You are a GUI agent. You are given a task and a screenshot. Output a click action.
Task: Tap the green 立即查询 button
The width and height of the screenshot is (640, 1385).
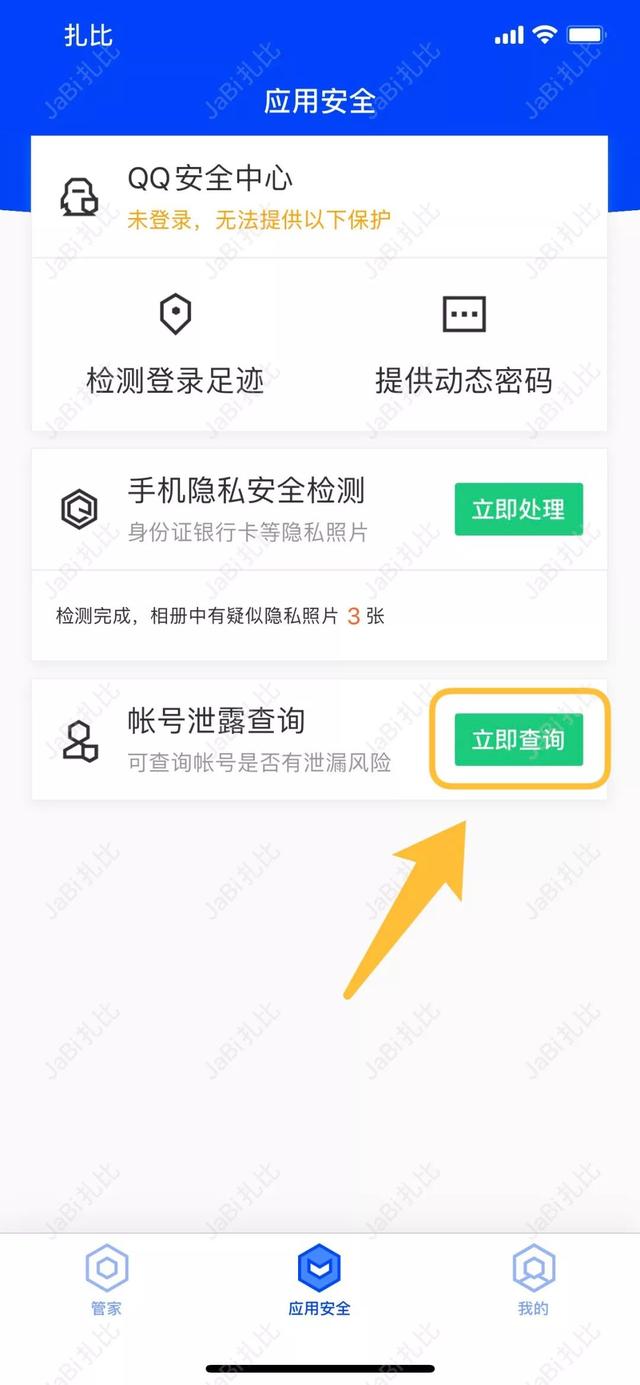click(x=518, y=740)
